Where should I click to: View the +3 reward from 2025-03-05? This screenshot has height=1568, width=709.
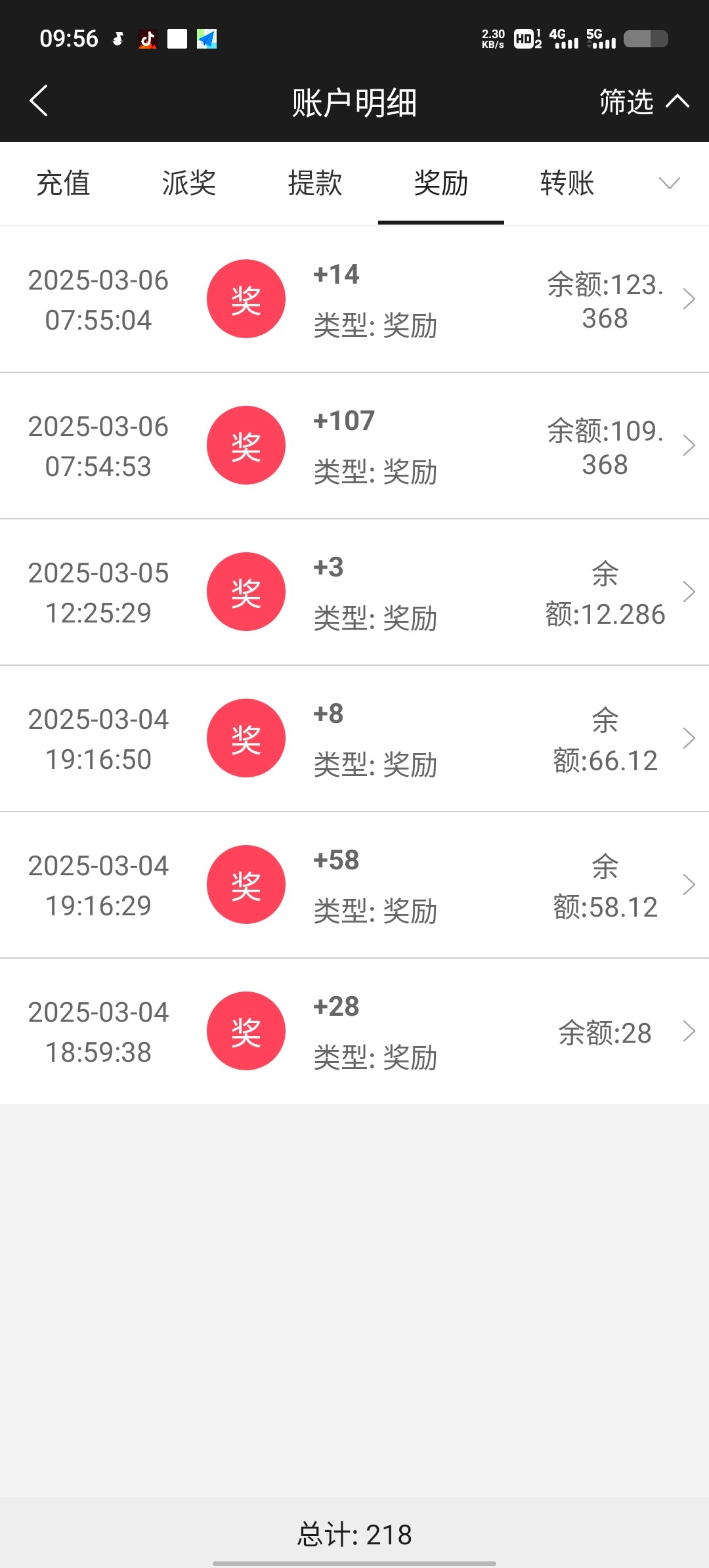[x=354, y=592]
